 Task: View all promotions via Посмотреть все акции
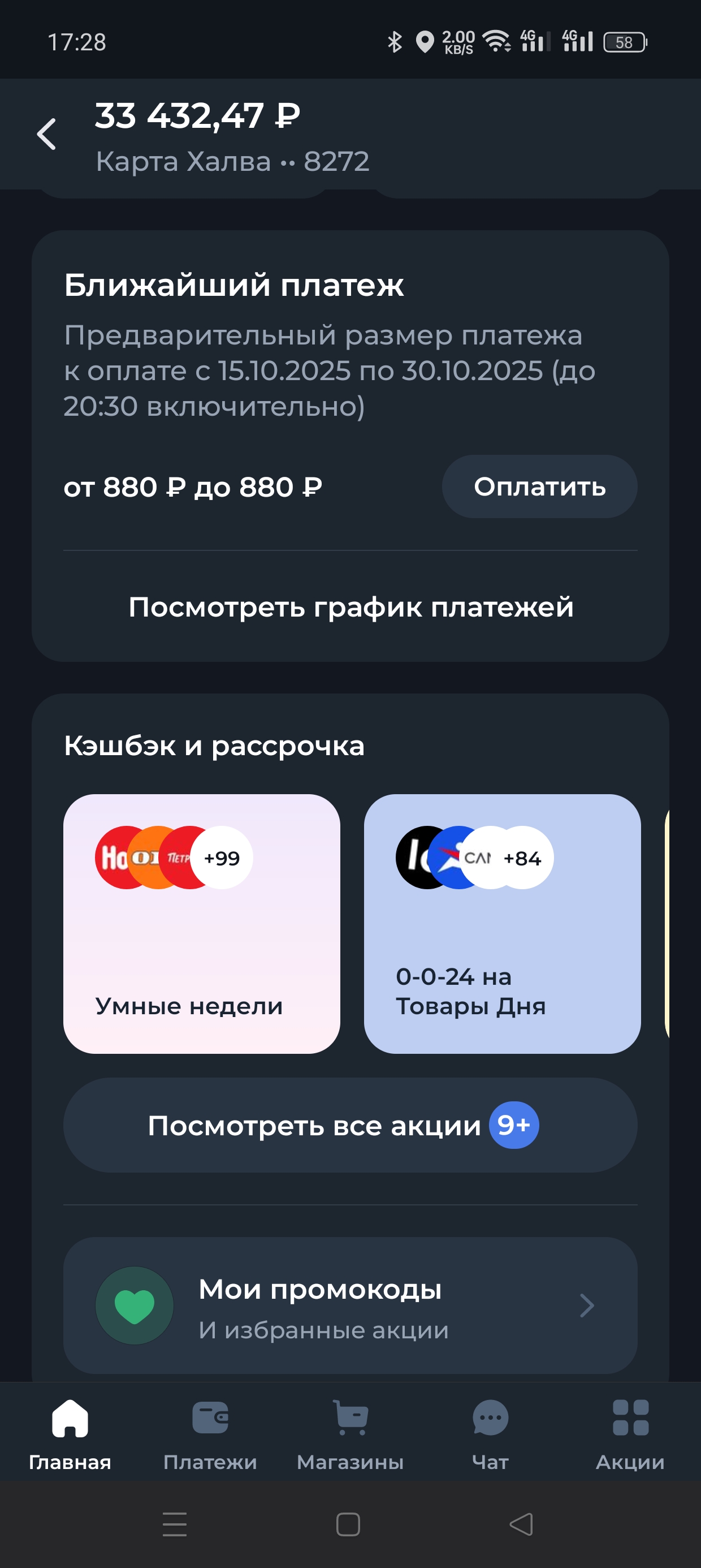click(x=350, y=1125)
